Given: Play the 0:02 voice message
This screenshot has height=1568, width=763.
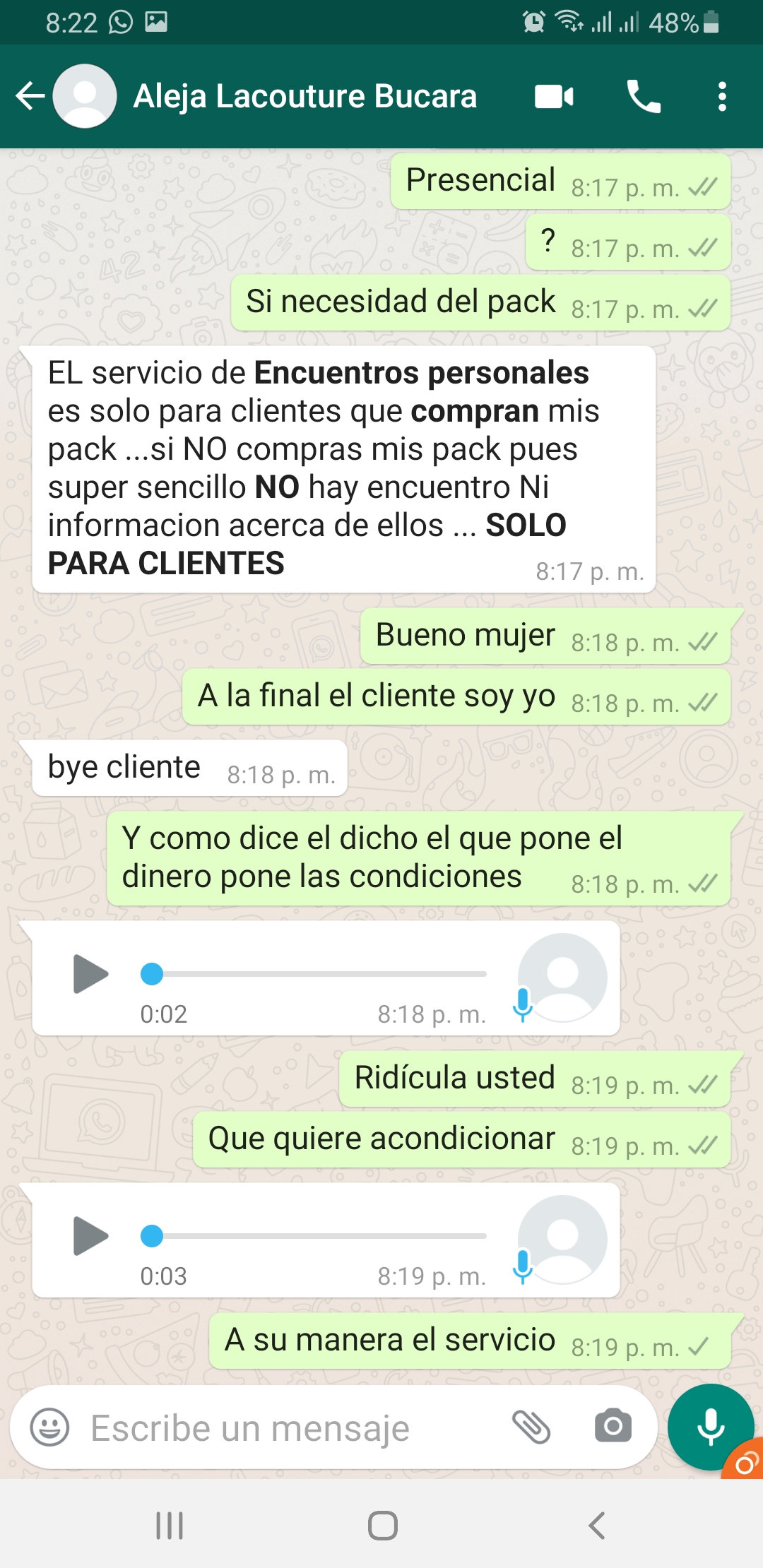Looking at the screenshot, I should [x=90, y=974].
